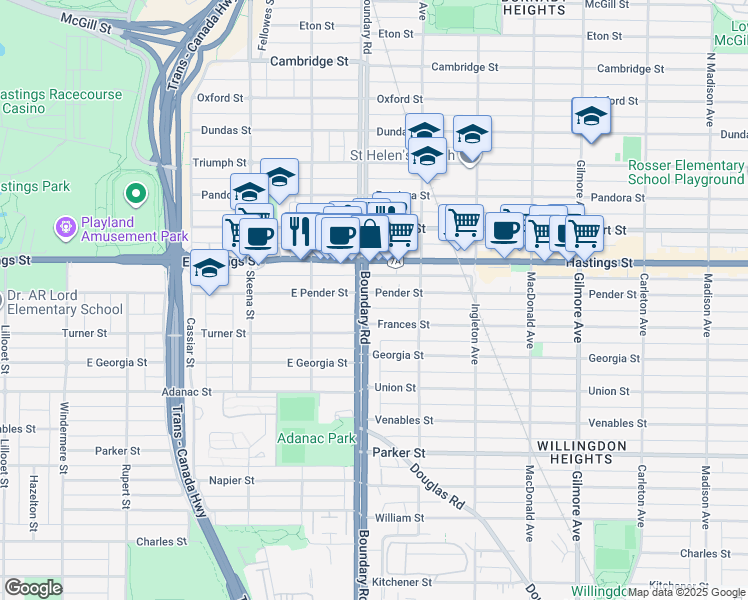Tap the school marker beside Gilmore Ave at Oxford St
This screenshot has height=600, width=748.
591,116
